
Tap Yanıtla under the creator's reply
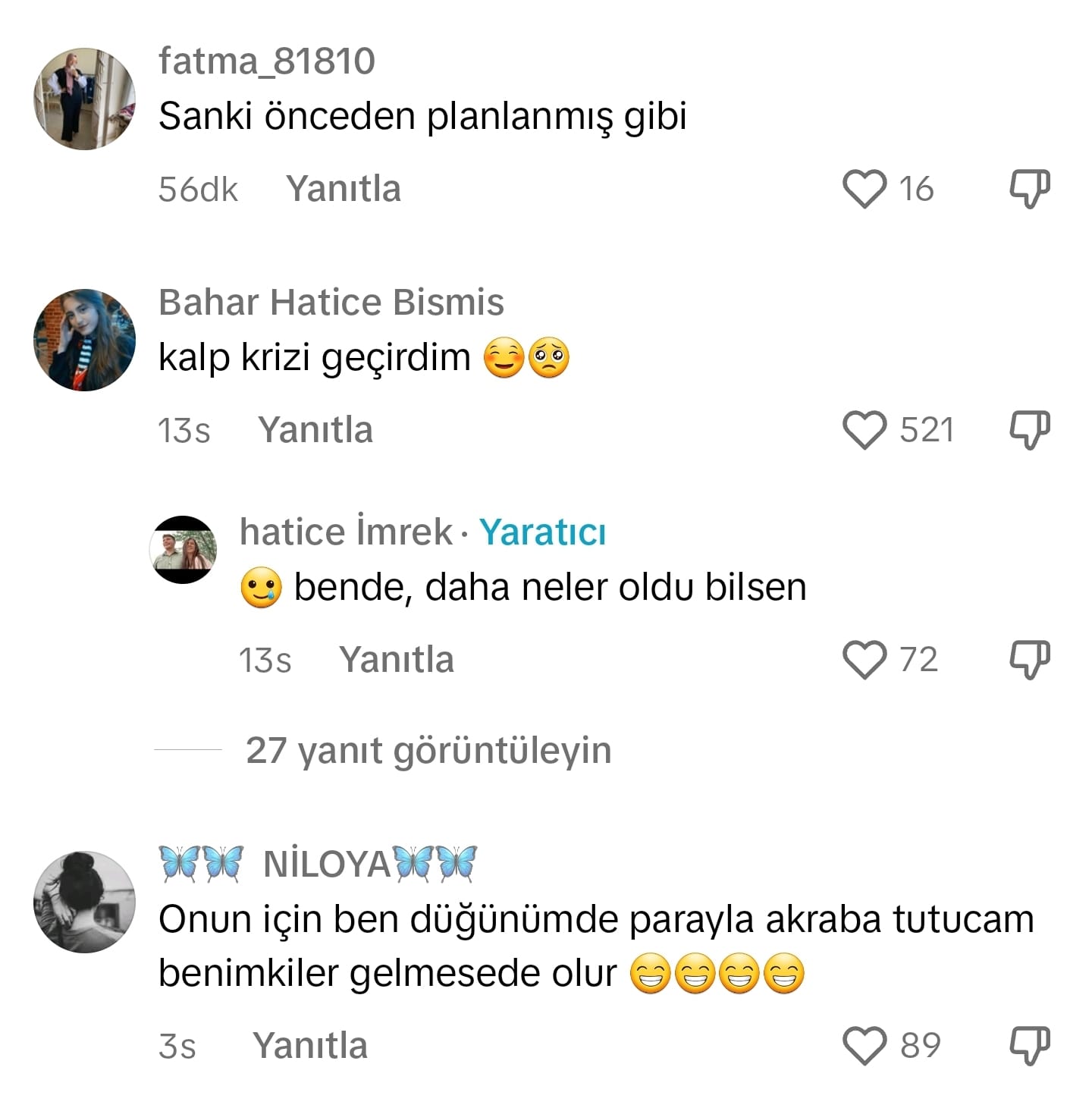(x=398, y=659)
